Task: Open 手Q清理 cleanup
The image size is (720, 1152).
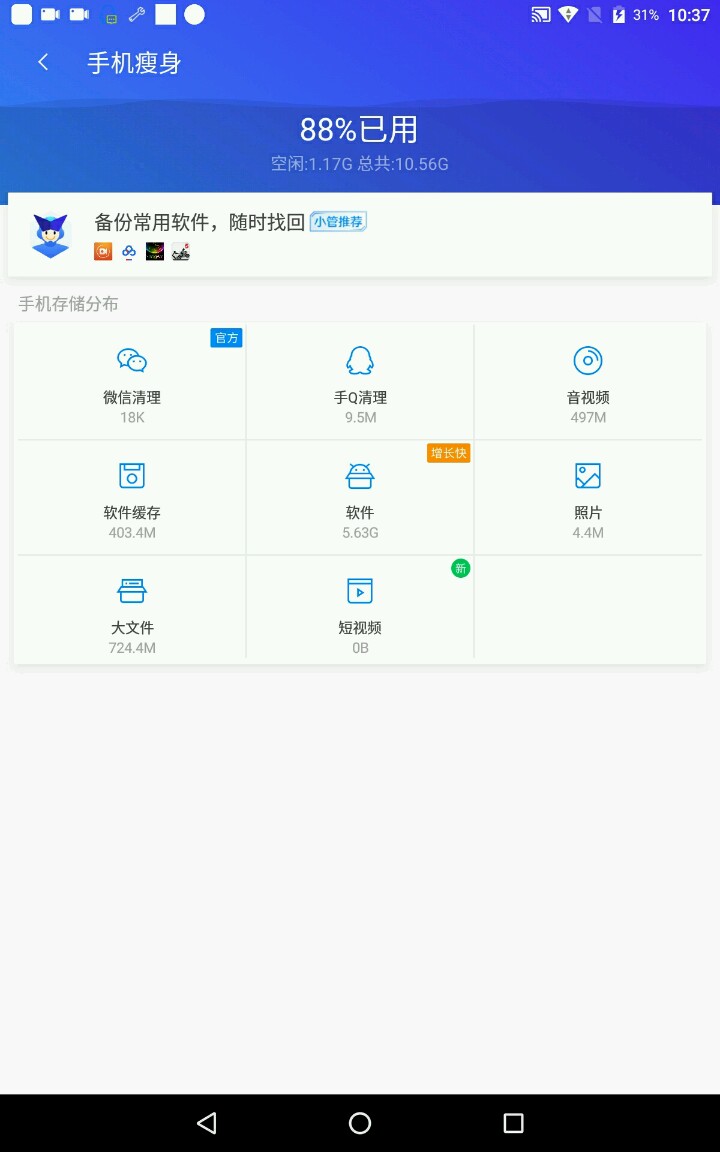Action: [x=360, y=381]
